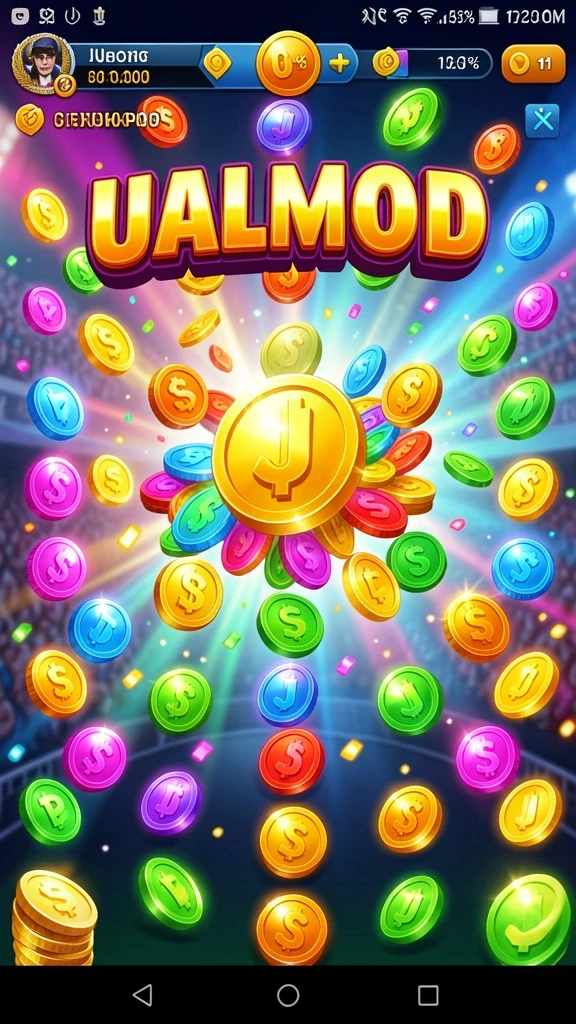
Task: Tap the green checkmark coin button
Action: click(528, 920)
